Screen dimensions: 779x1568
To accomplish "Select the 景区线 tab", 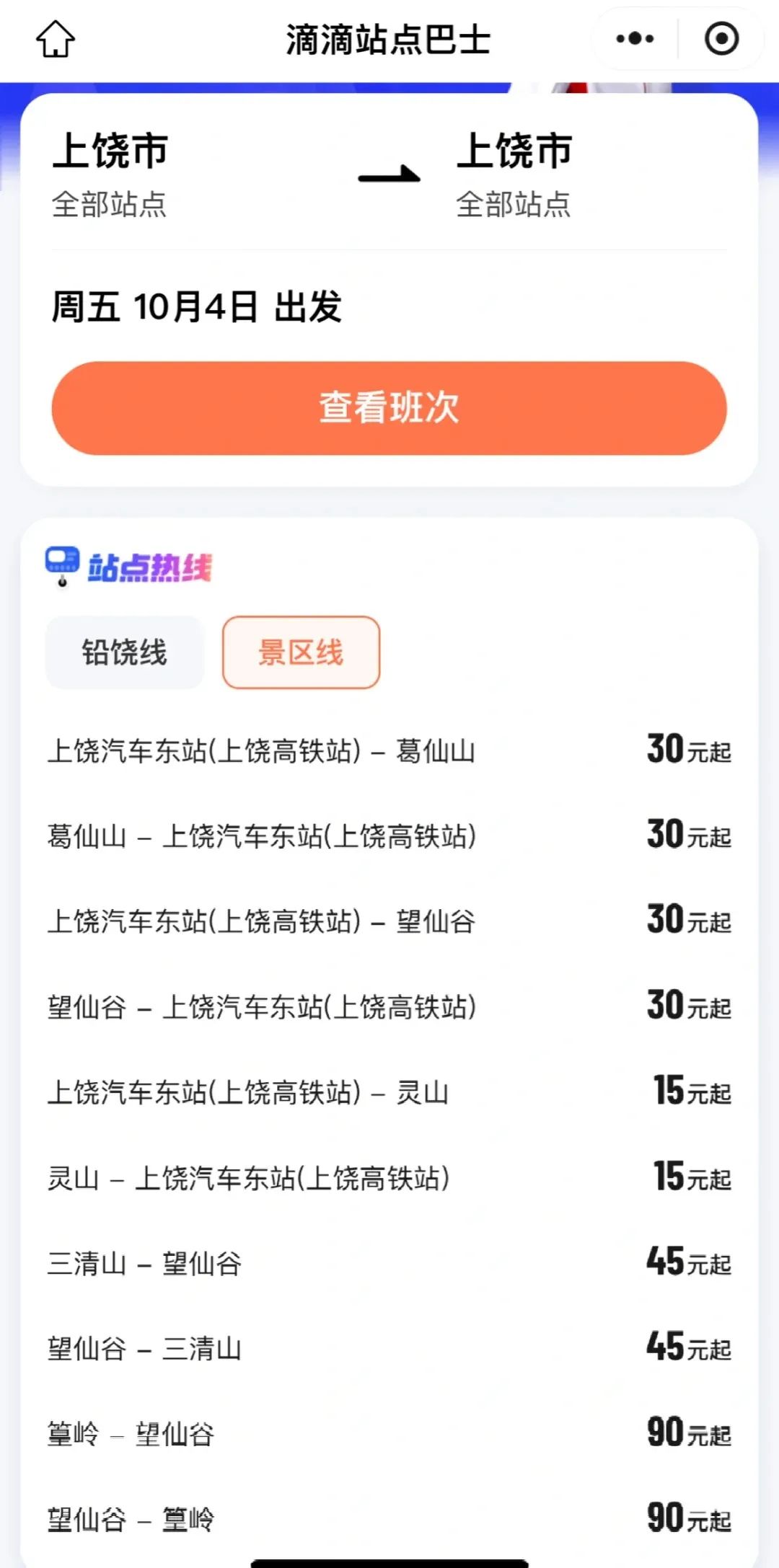I will tap(301, 652).
